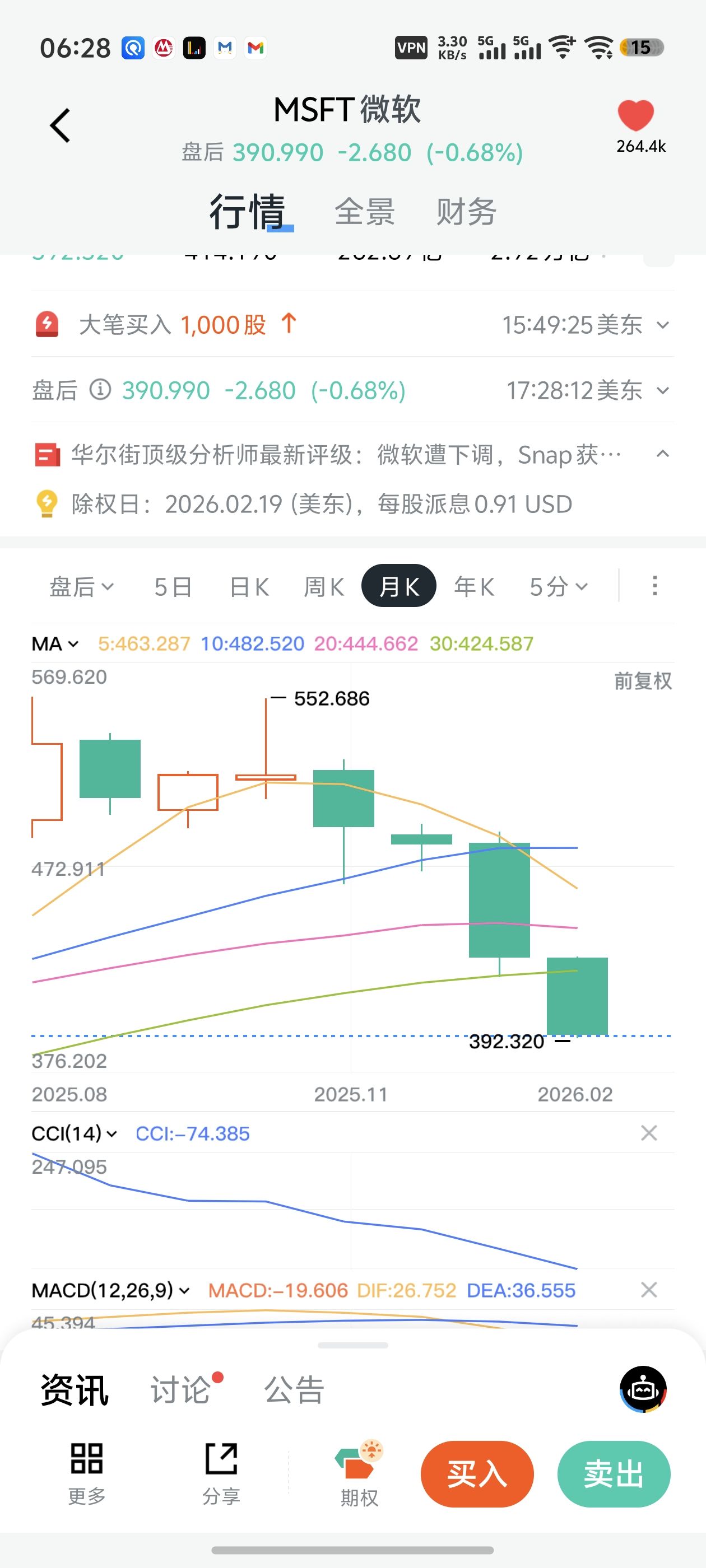The width and height of the screenshot is (706, 1568).
Task: Switch to the 财务 tab
Action: pyautogui.click(x=466, y=212)
